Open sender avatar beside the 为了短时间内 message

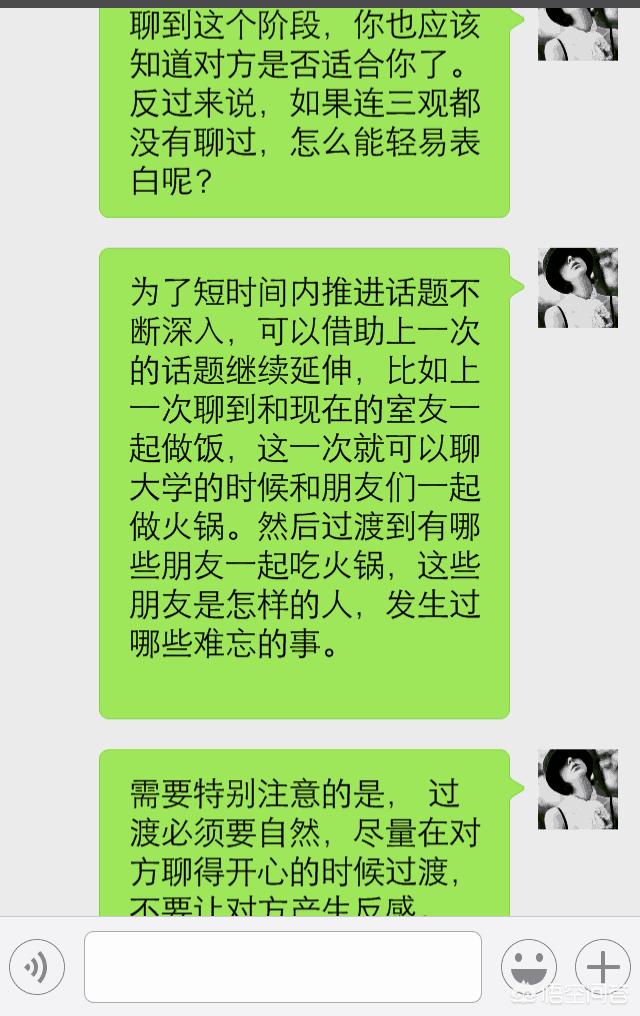coord(577,288)
